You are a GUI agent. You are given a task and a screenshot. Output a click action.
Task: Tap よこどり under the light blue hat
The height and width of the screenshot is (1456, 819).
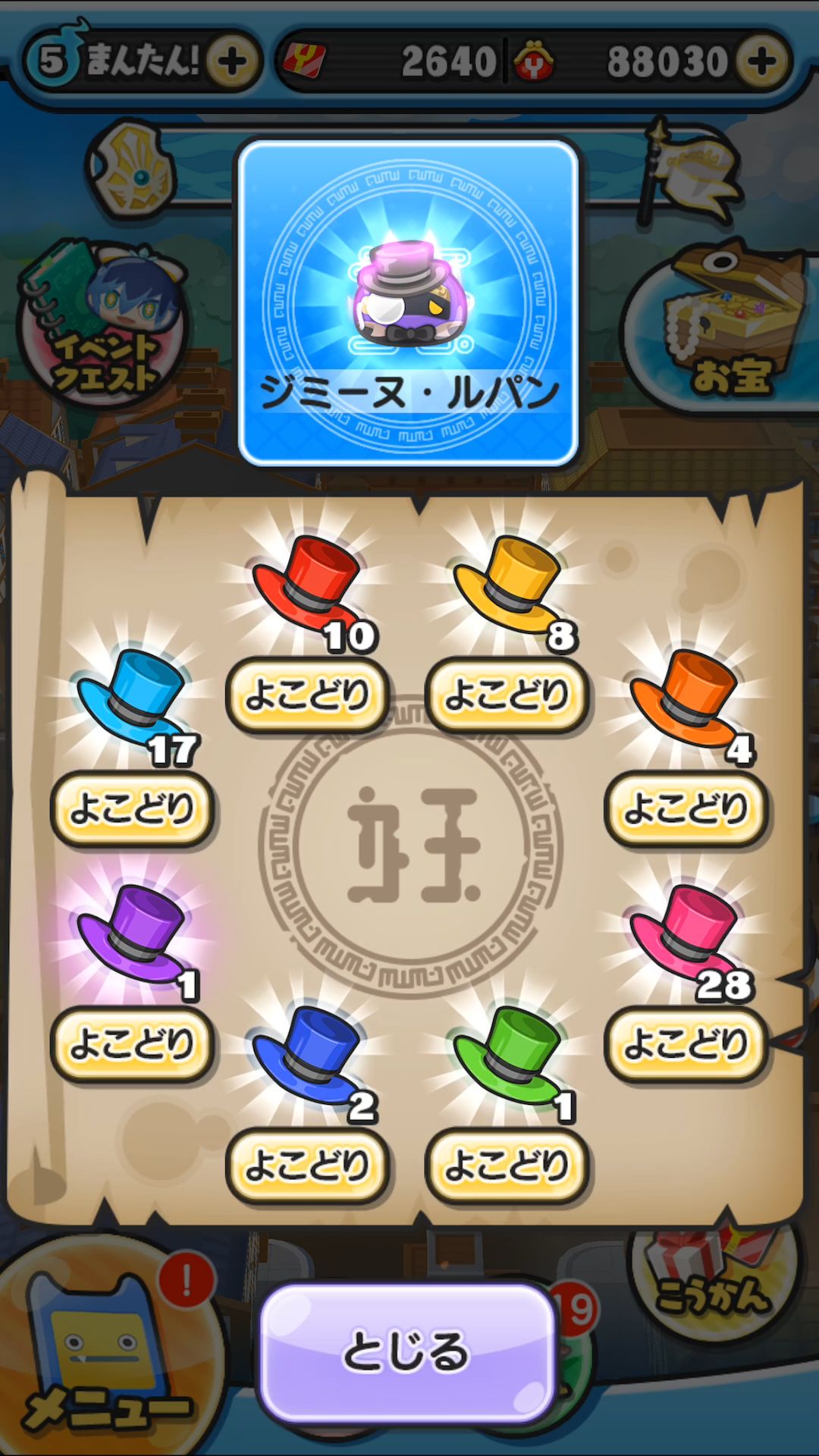(132, 808)
